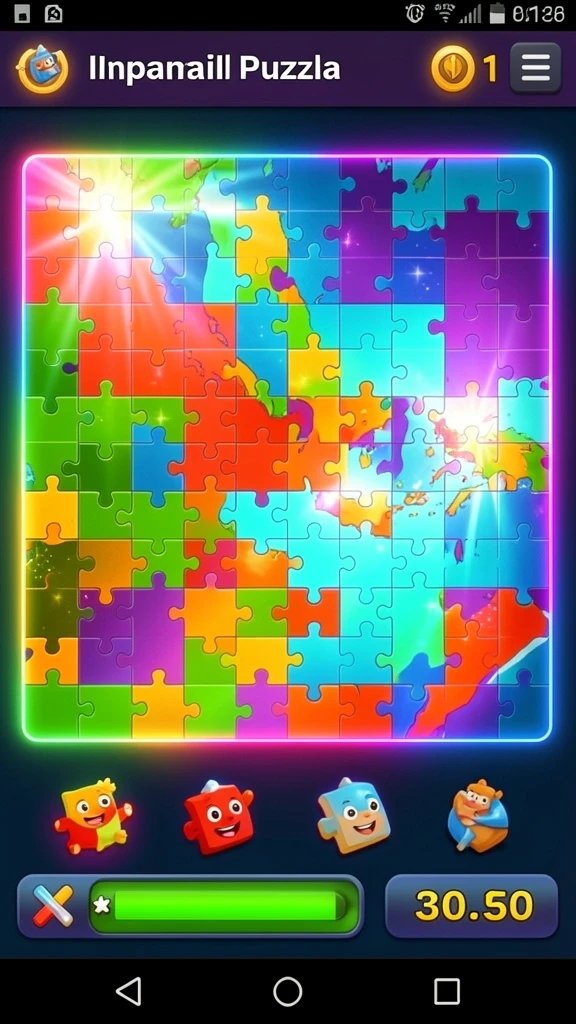Open recent apps view
The image size is (576, 1024).
click(x=447, y=991)
